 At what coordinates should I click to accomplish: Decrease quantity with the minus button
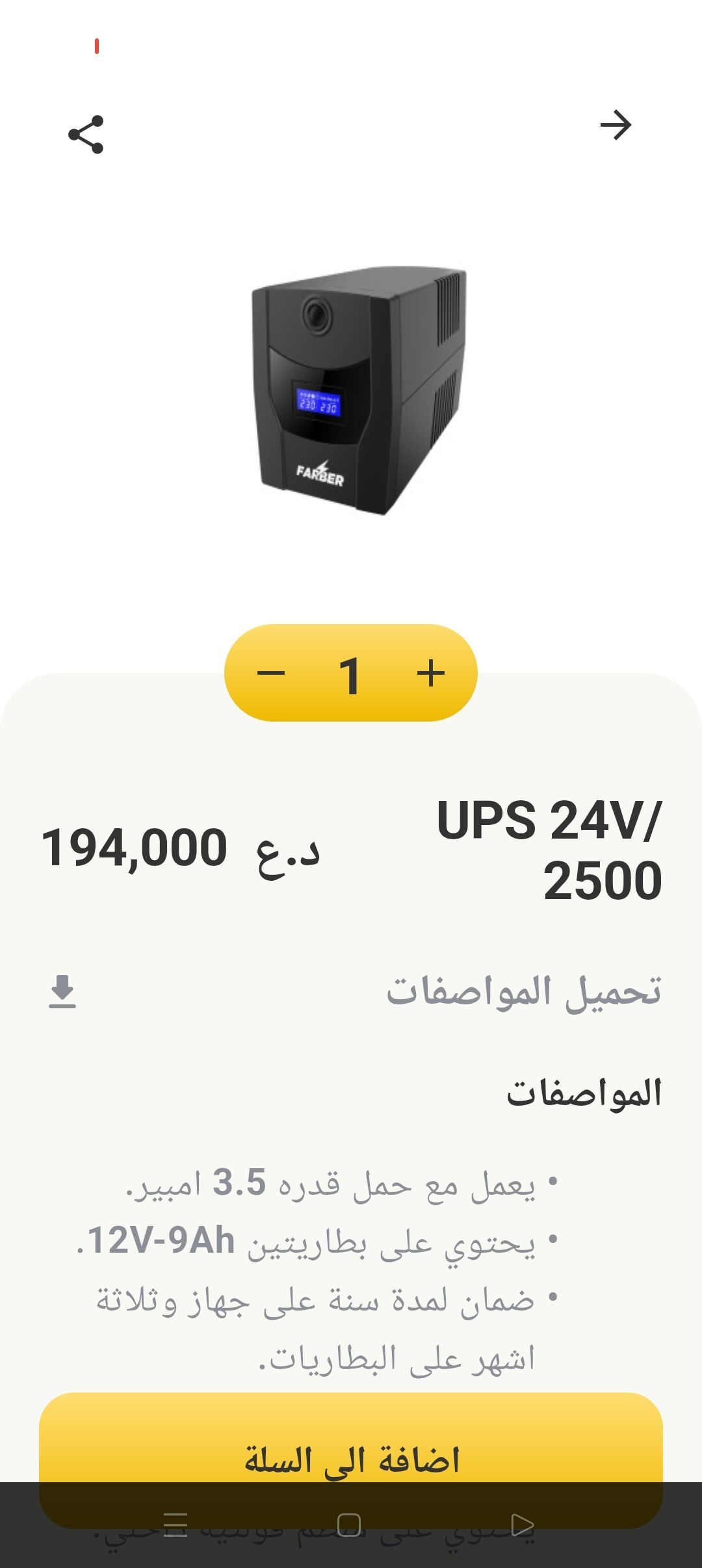click(271, 673)
